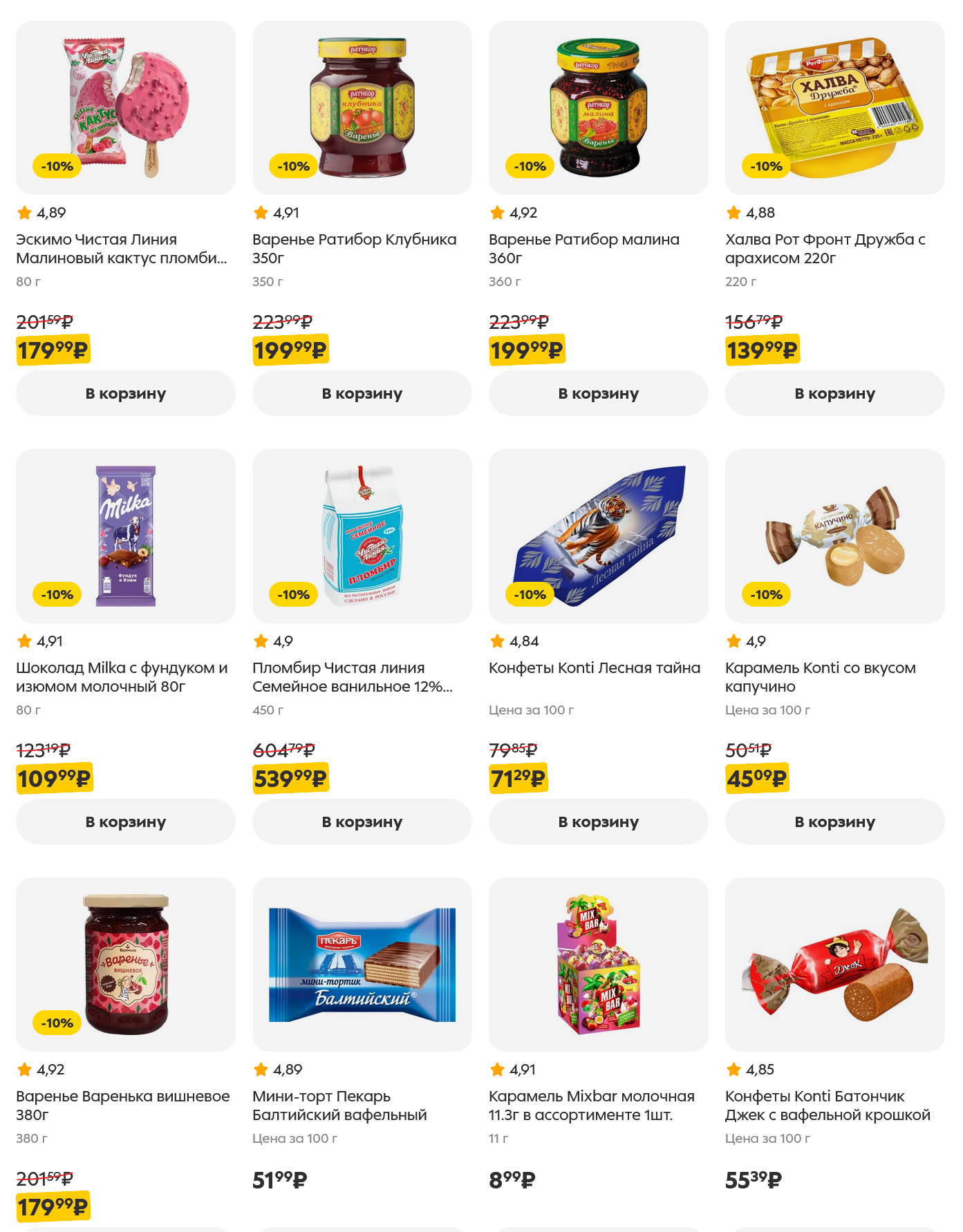963x1232 pixels.
Task: View Халва Рот Фронт Дружба product
Action: (x=834, y=108)
